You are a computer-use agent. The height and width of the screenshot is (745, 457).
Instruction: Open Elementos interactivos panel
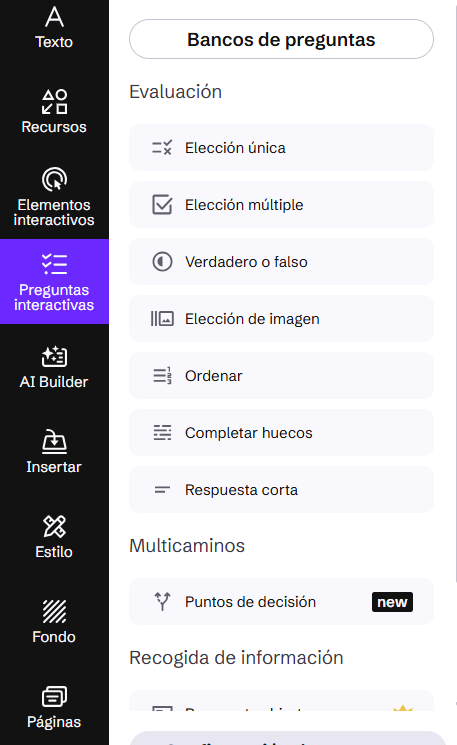pos(54,197)
